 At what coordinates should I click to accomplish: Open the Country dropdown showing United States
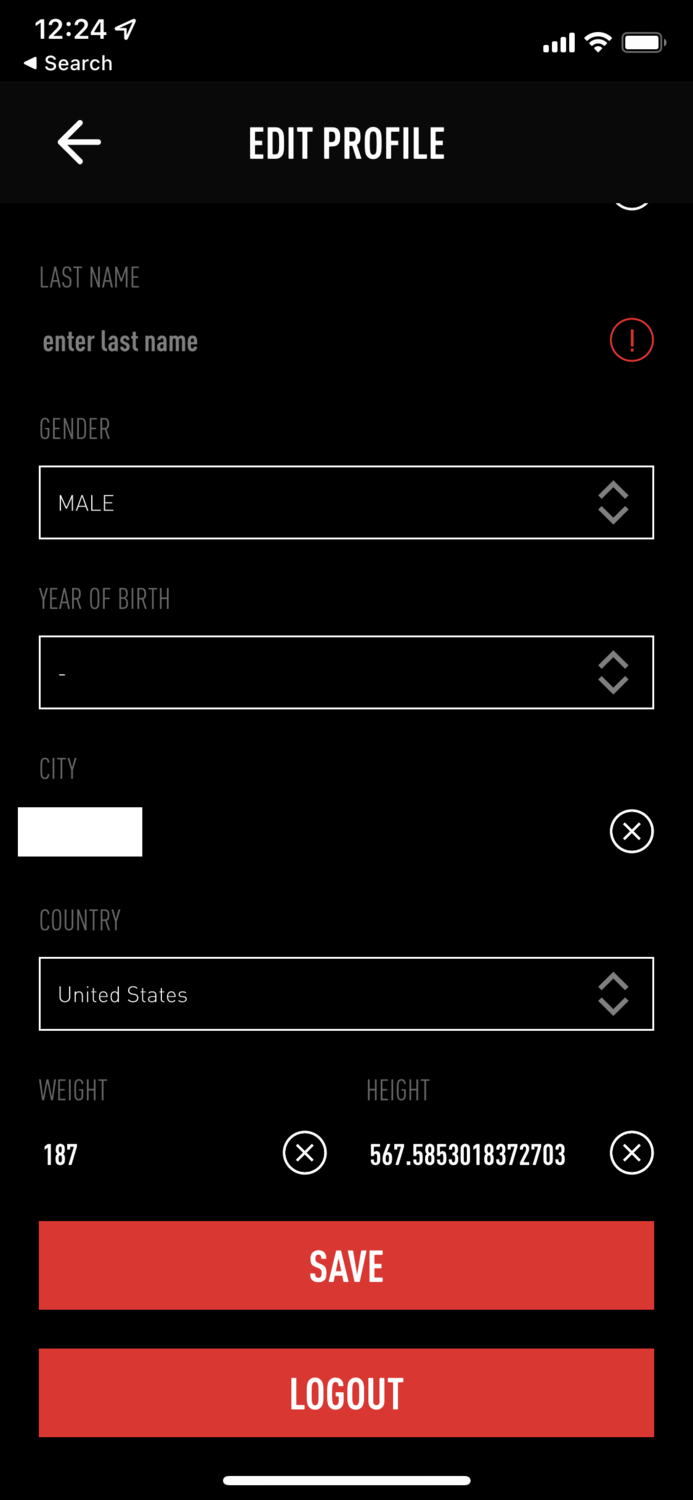346,994
